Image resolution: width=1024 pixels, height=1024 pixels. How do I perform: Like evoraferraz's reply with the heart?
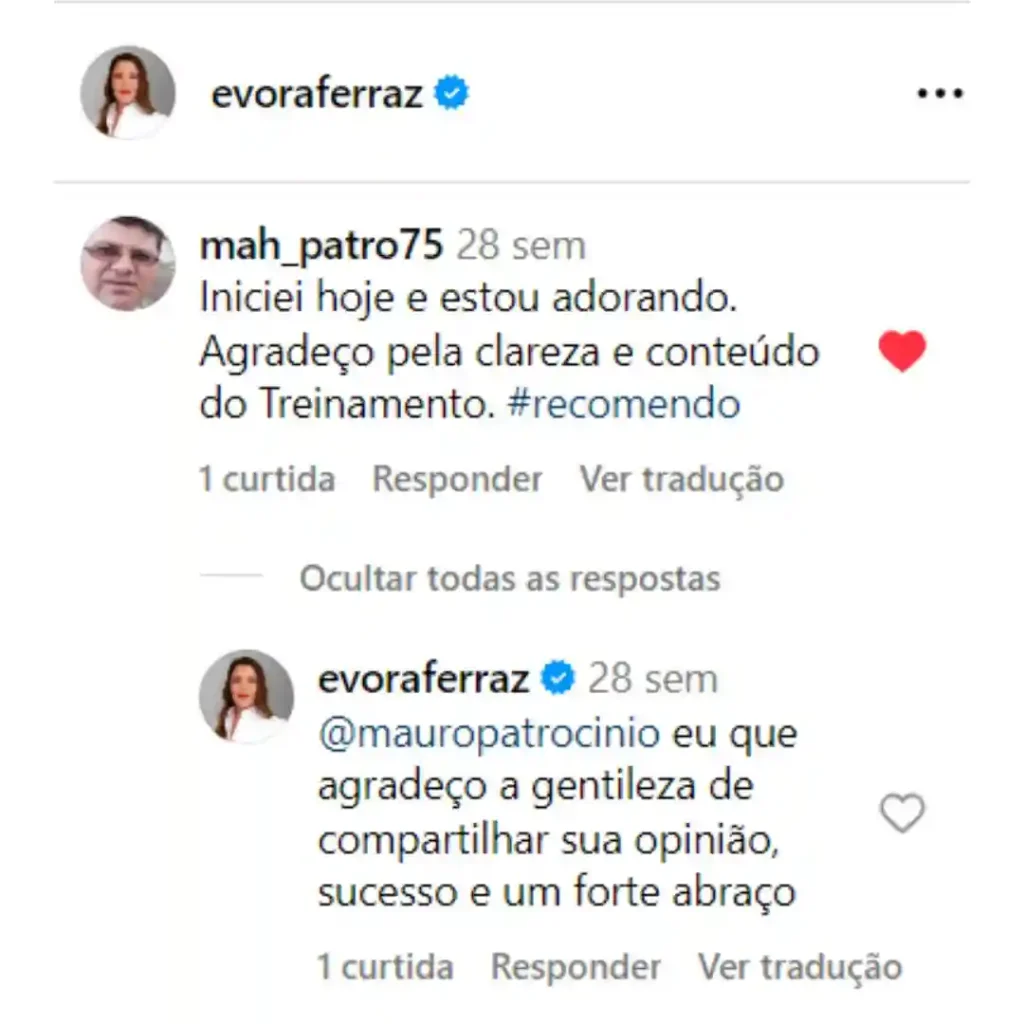coord(902,813)
